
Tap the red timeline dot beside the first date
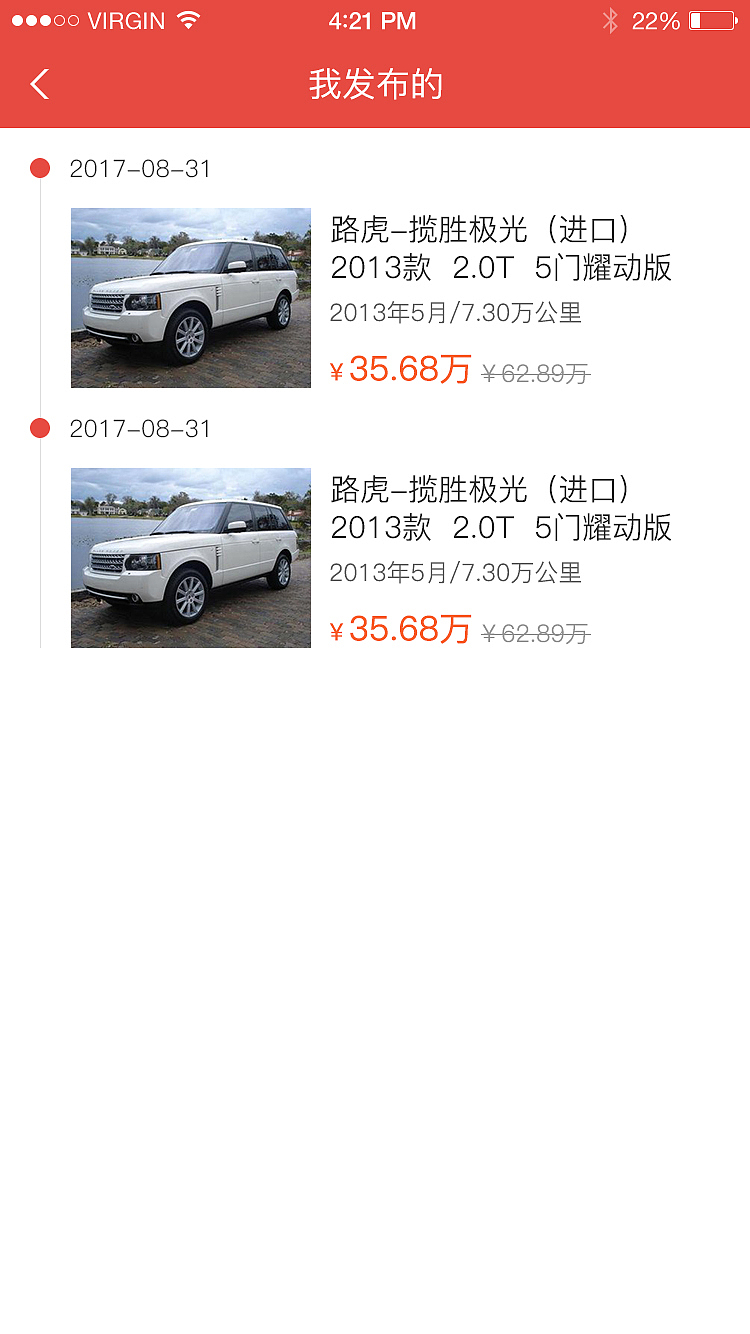click(40, 167)
